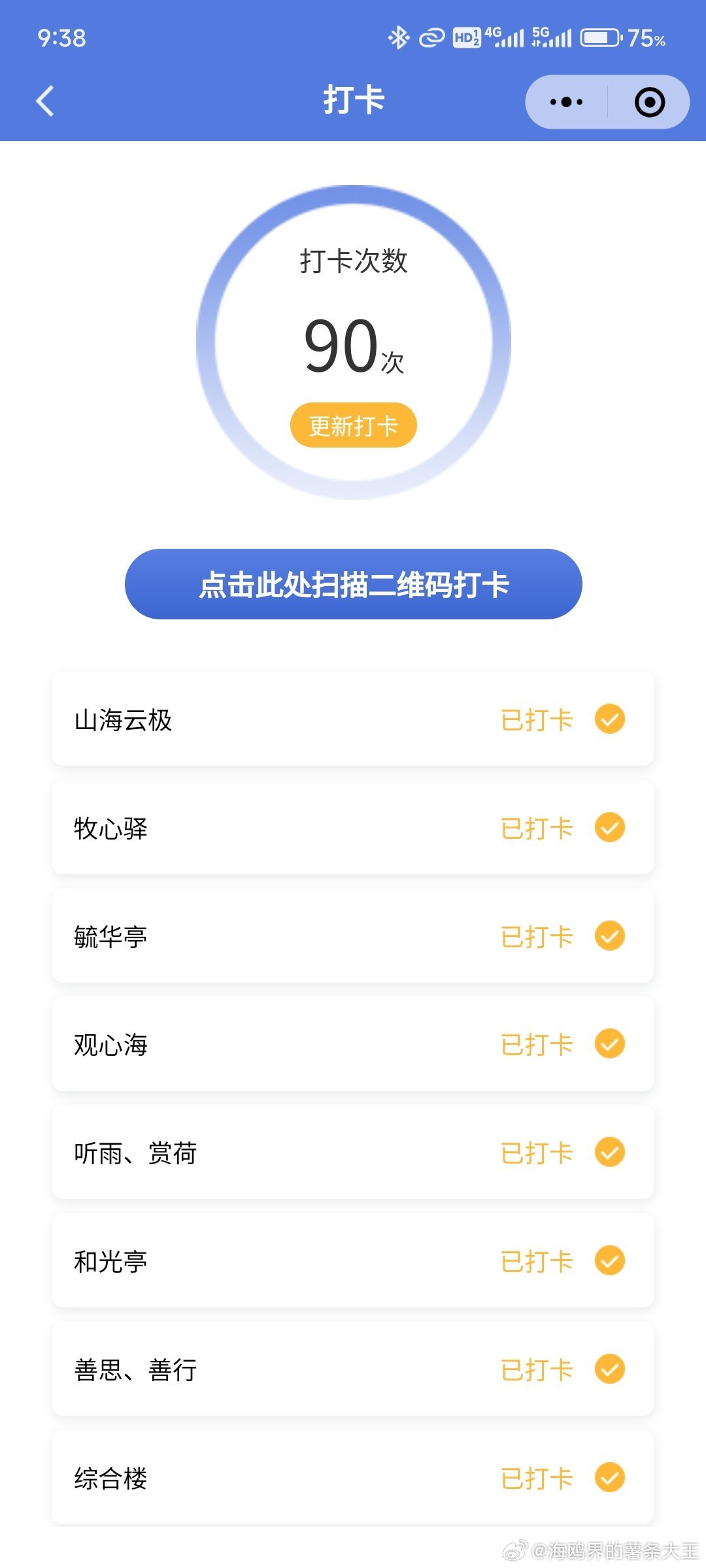Tap 点击此处扫描二维码打卡 to scan

(354, 584)
